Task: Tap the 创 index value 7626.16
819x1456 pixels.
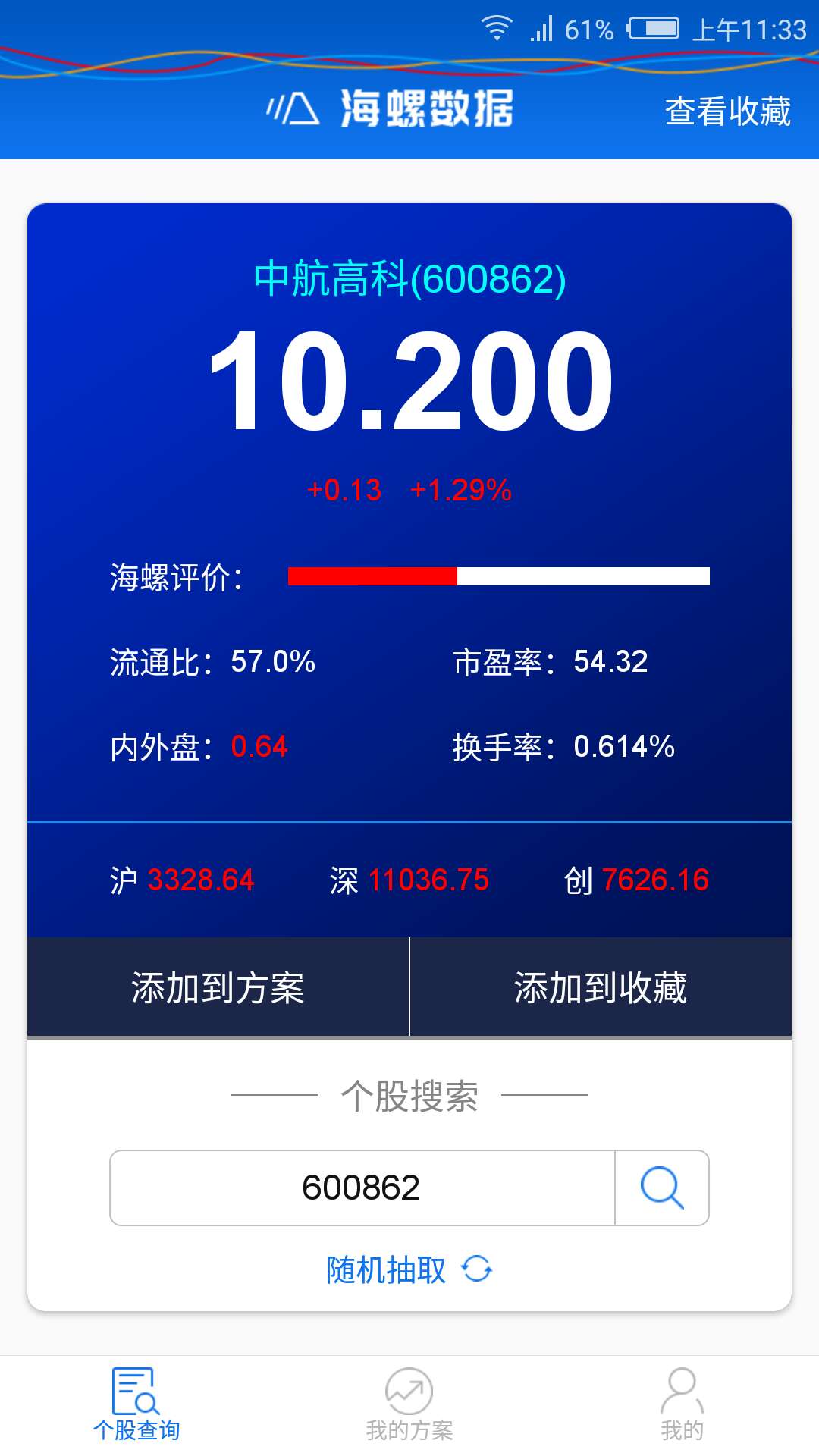Action: [654, 879]
